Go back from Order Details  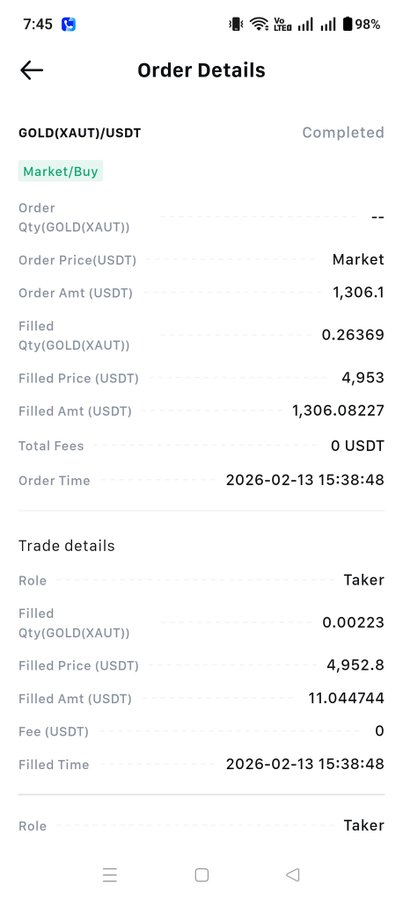pos(32,70)
